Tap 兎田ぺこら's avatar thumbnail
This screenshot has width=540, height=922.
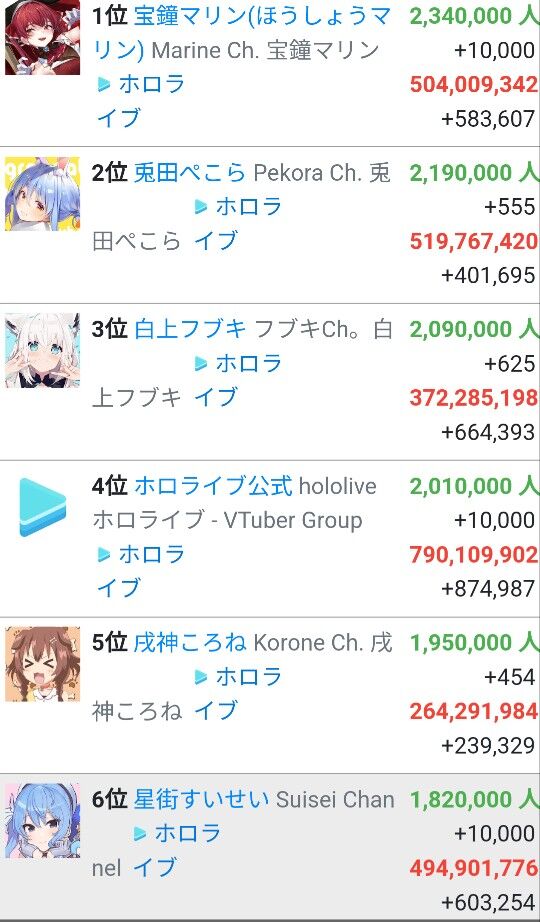42,194
